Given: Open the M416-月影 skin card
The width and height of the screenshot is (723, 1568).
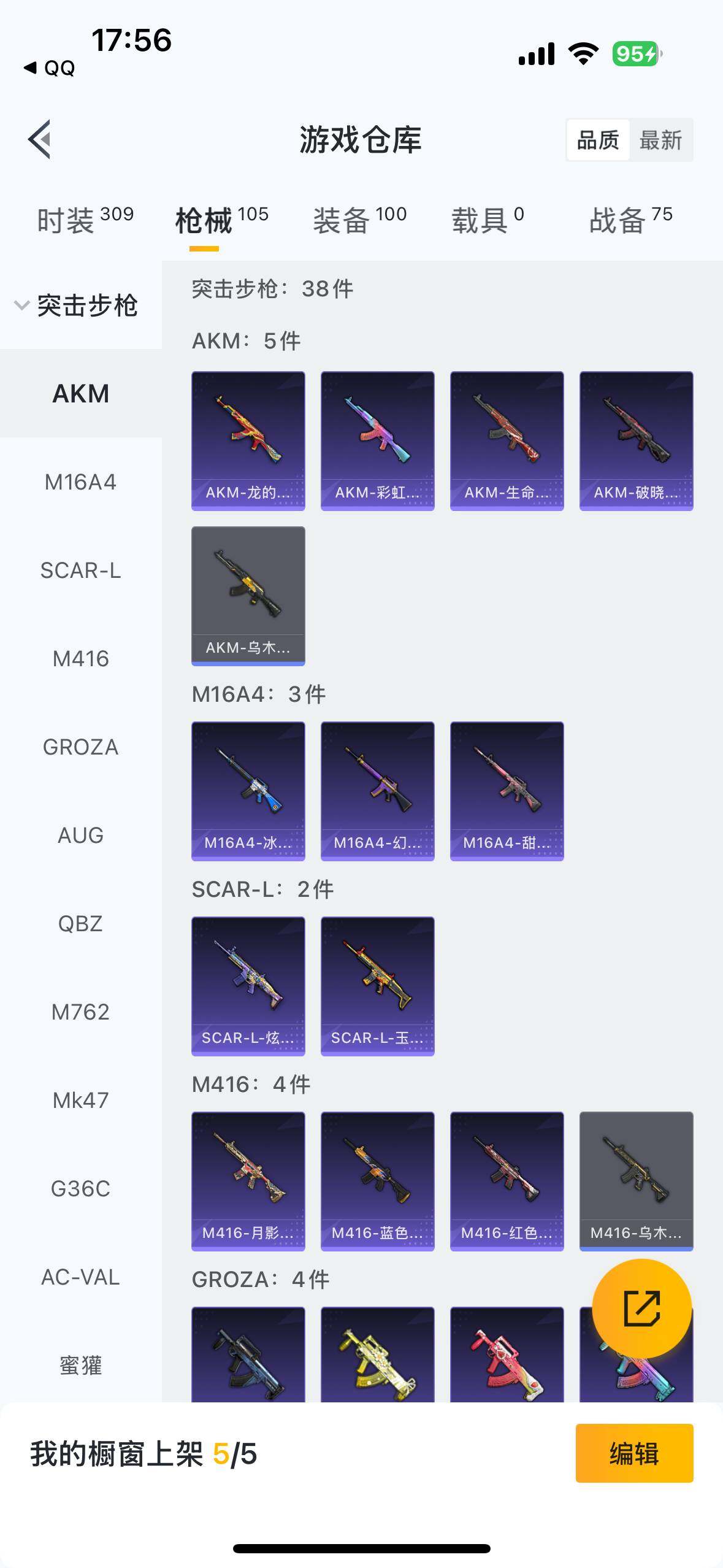Looking at the screenshot, I should 248,1181.
